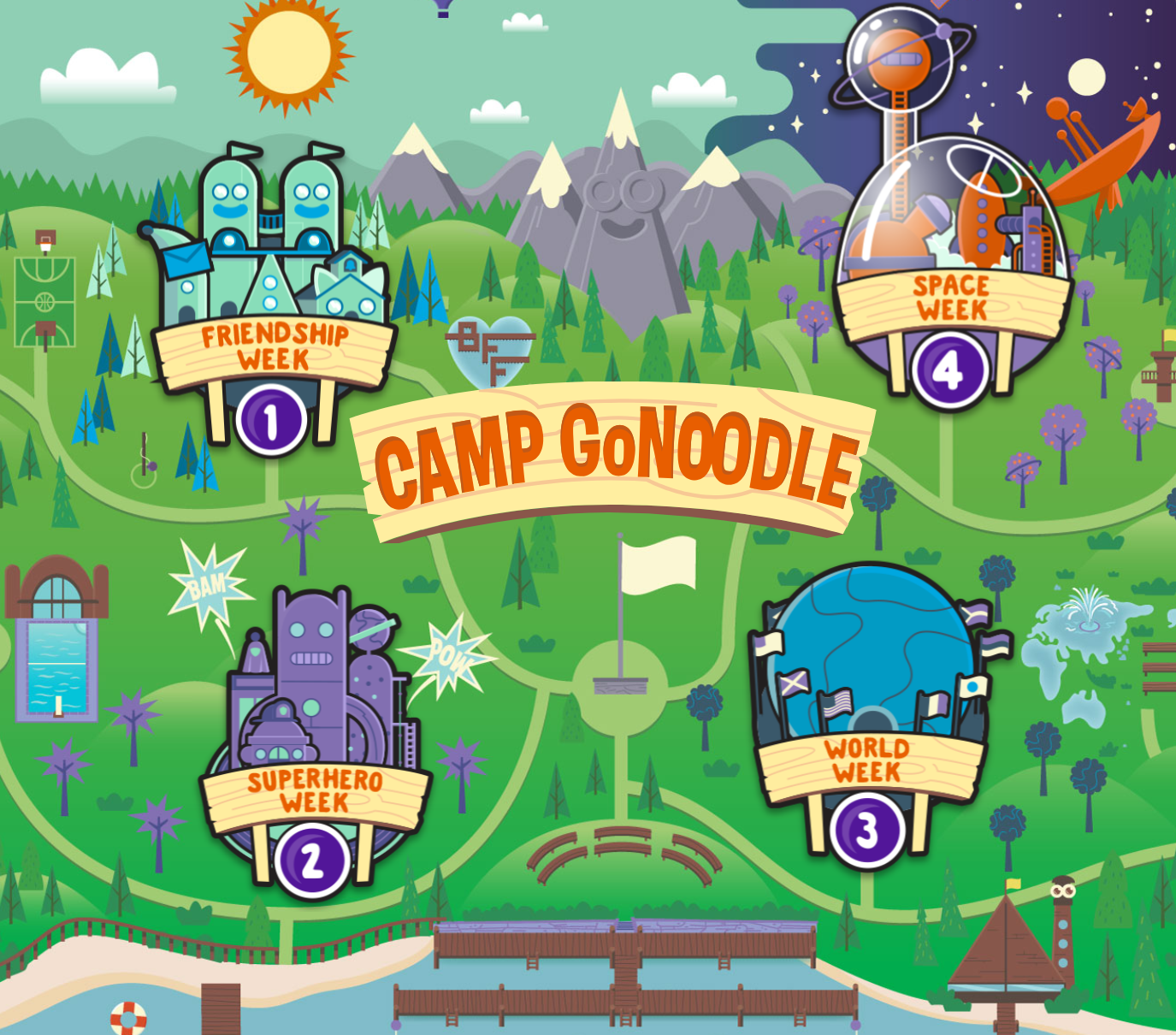The image size is (1176, 1035).
Task: Enter the World Week globe badge
Action: [868, 684]
